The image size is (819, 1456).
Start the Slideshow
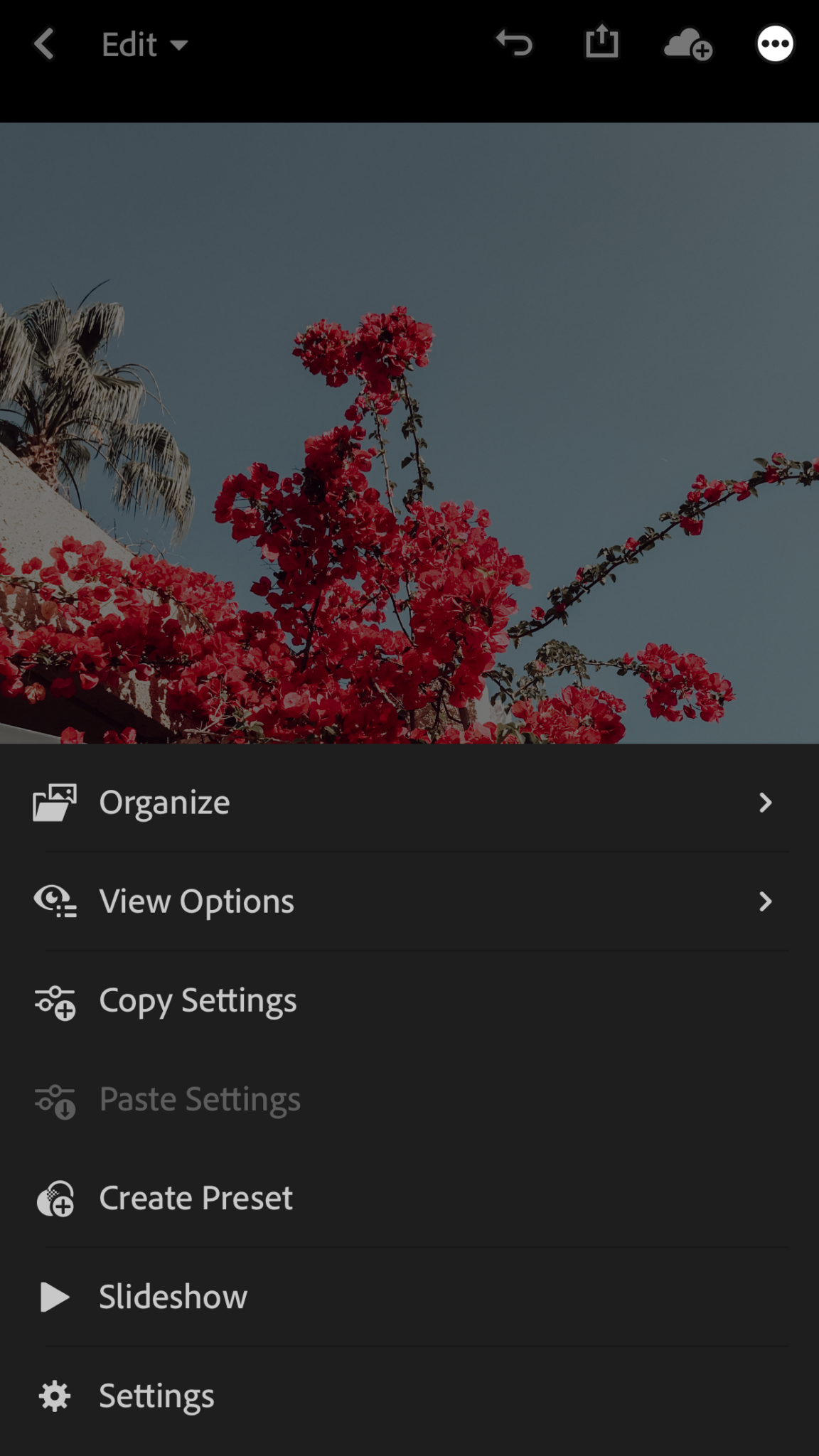coord(173,1297)
